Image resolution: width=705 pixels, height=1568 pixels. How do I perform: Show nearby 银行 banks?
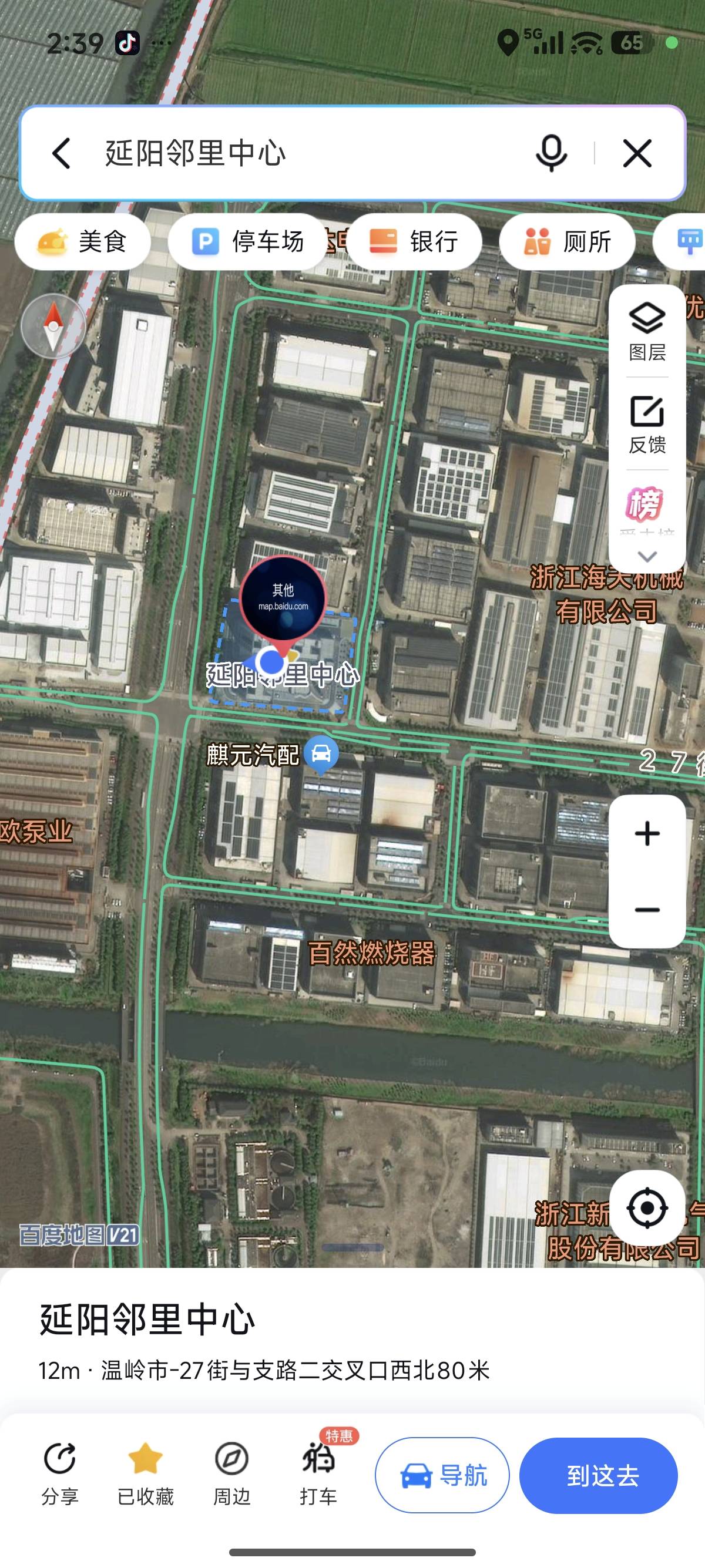pos(414,241)
